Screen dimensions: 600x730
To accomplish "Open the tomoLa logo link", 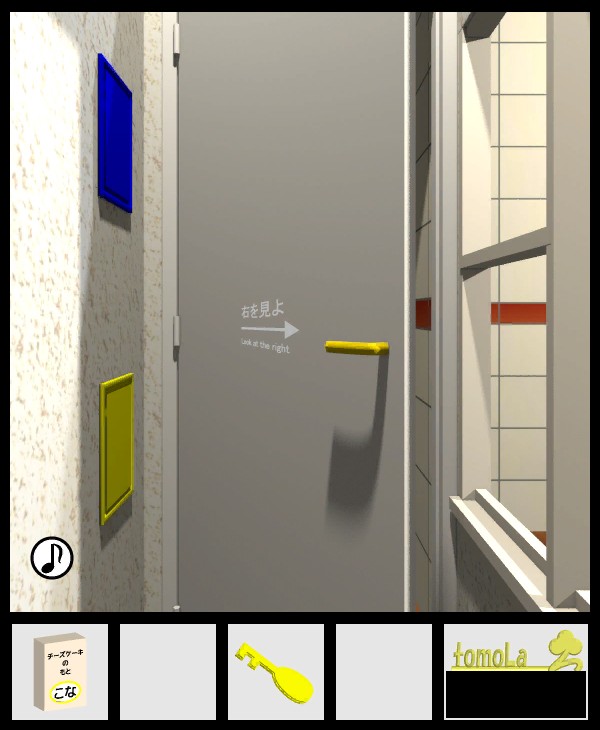I will tap(515, 652).
